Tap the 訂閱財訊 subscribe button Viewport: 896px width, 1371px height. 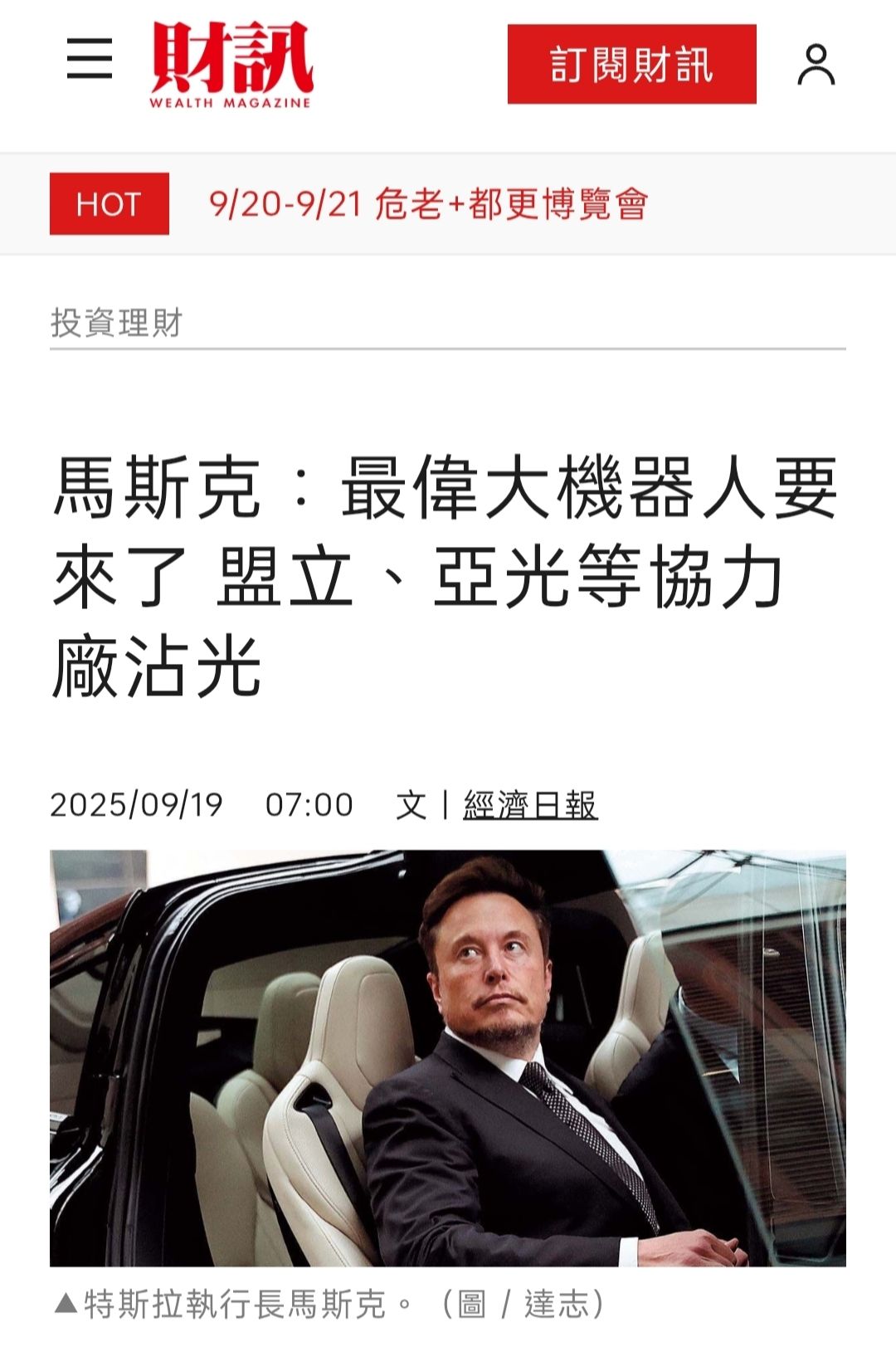point(631,65)
